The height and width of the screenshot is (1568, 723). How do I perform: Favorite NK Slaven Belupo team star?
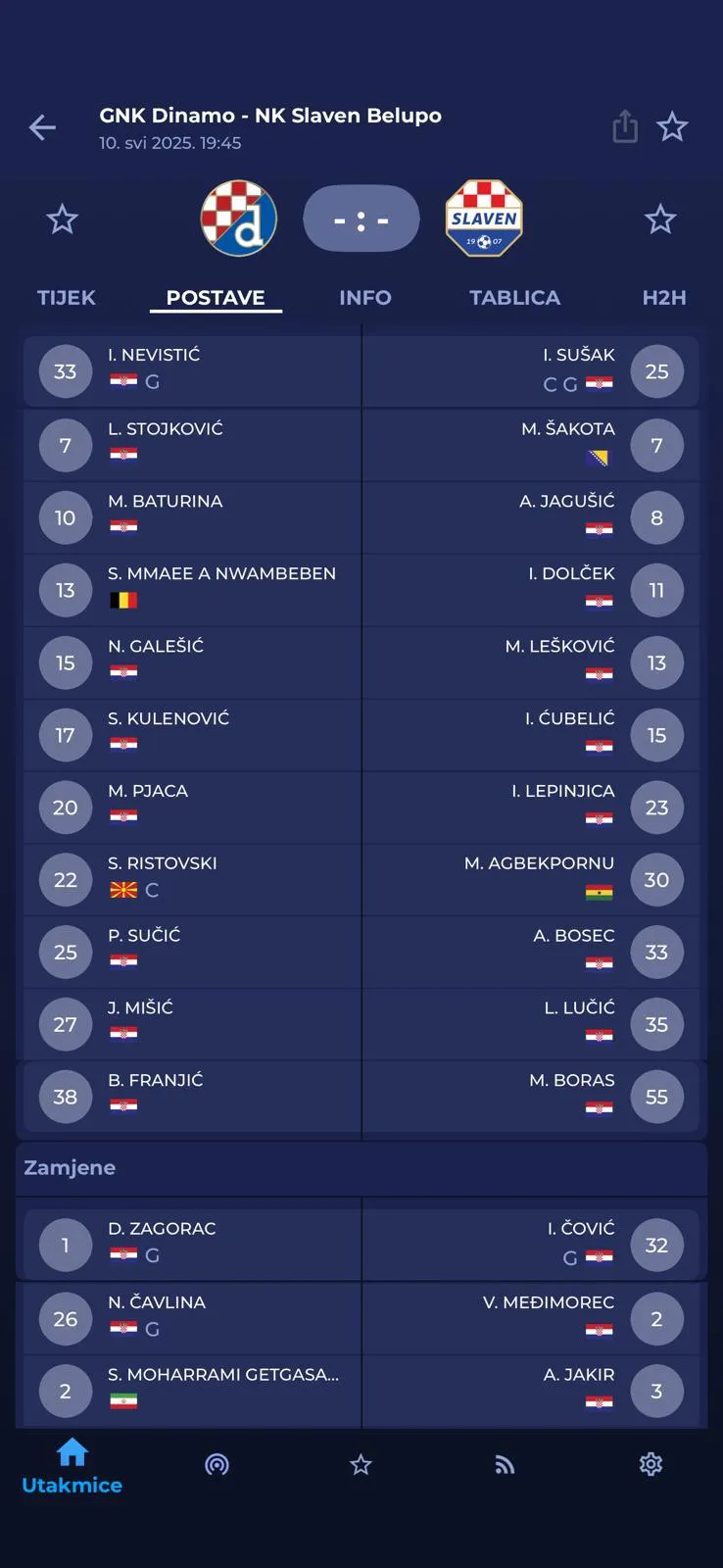tap(660, 219)
